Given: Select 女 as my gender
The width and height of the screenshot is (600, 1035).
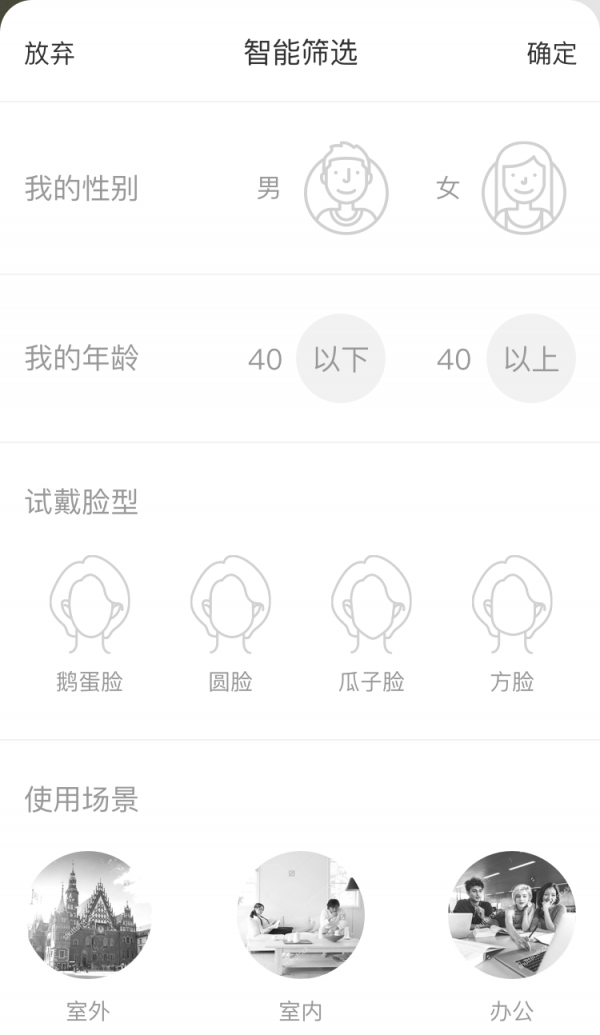Looking at the screenshot, I should pos(523,189).
